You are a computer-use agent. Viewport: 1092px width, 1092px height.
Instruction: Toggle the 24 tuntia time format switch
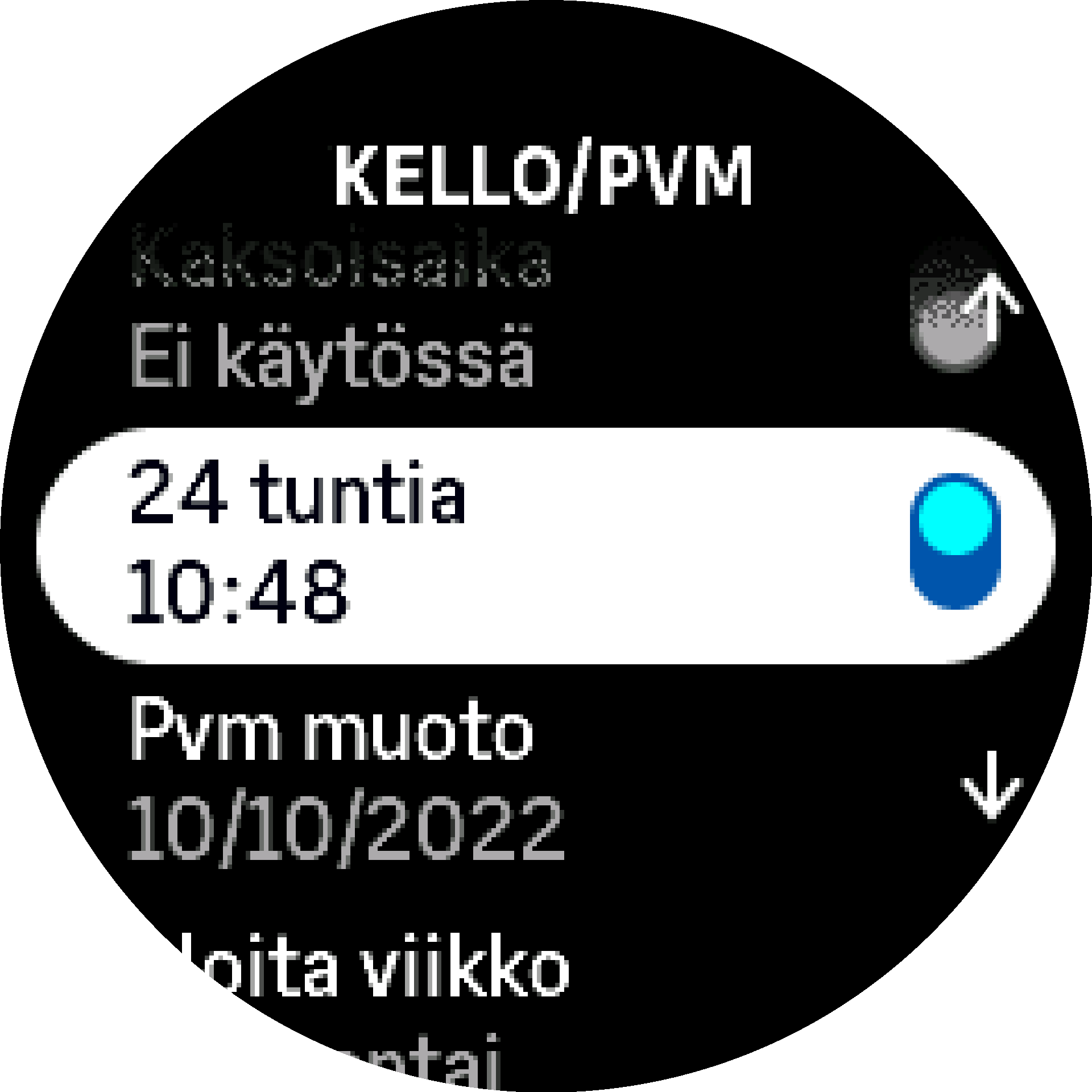click(x=955, y=541)
